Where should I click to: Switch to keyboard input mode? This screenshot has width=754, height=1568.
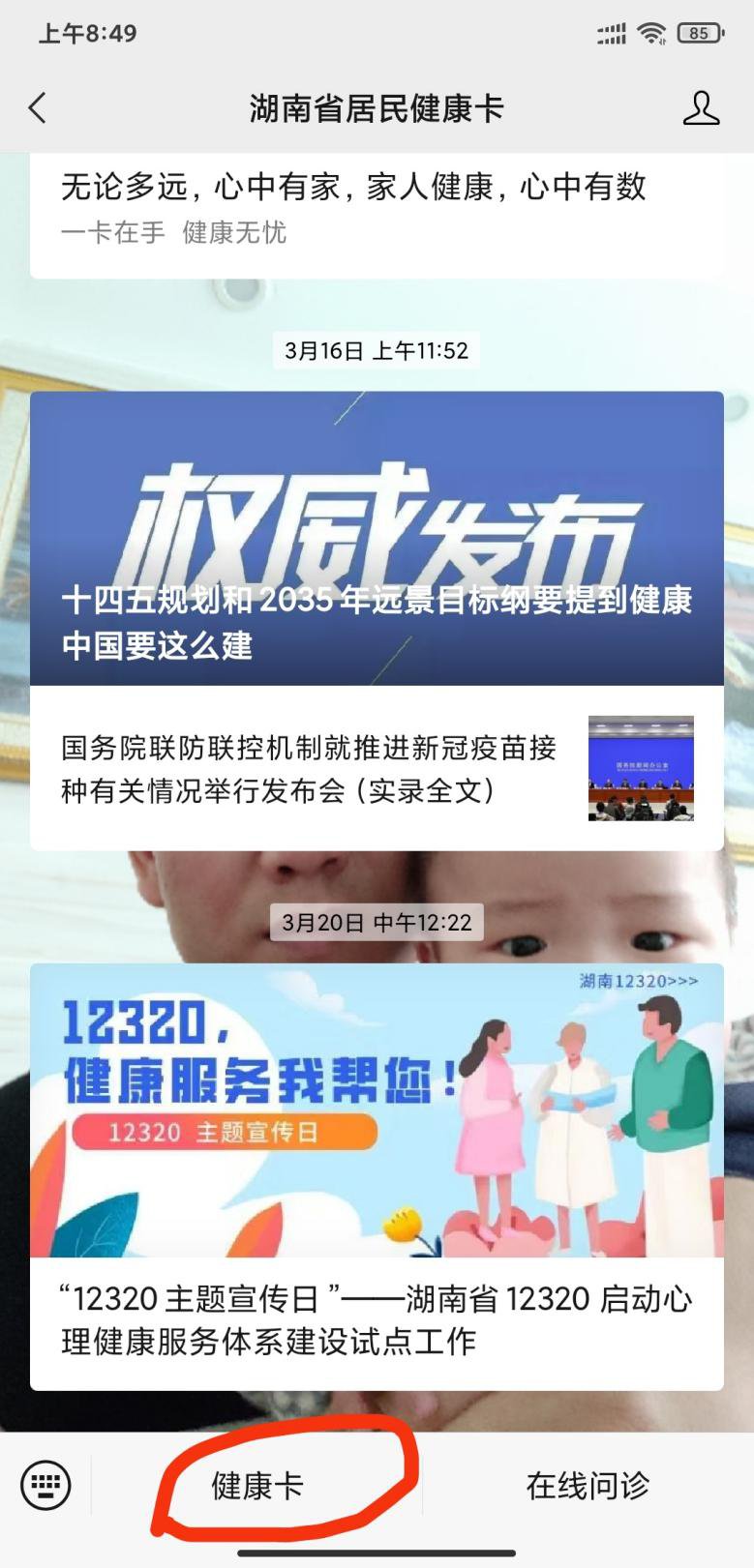(x=45, y=1484)
